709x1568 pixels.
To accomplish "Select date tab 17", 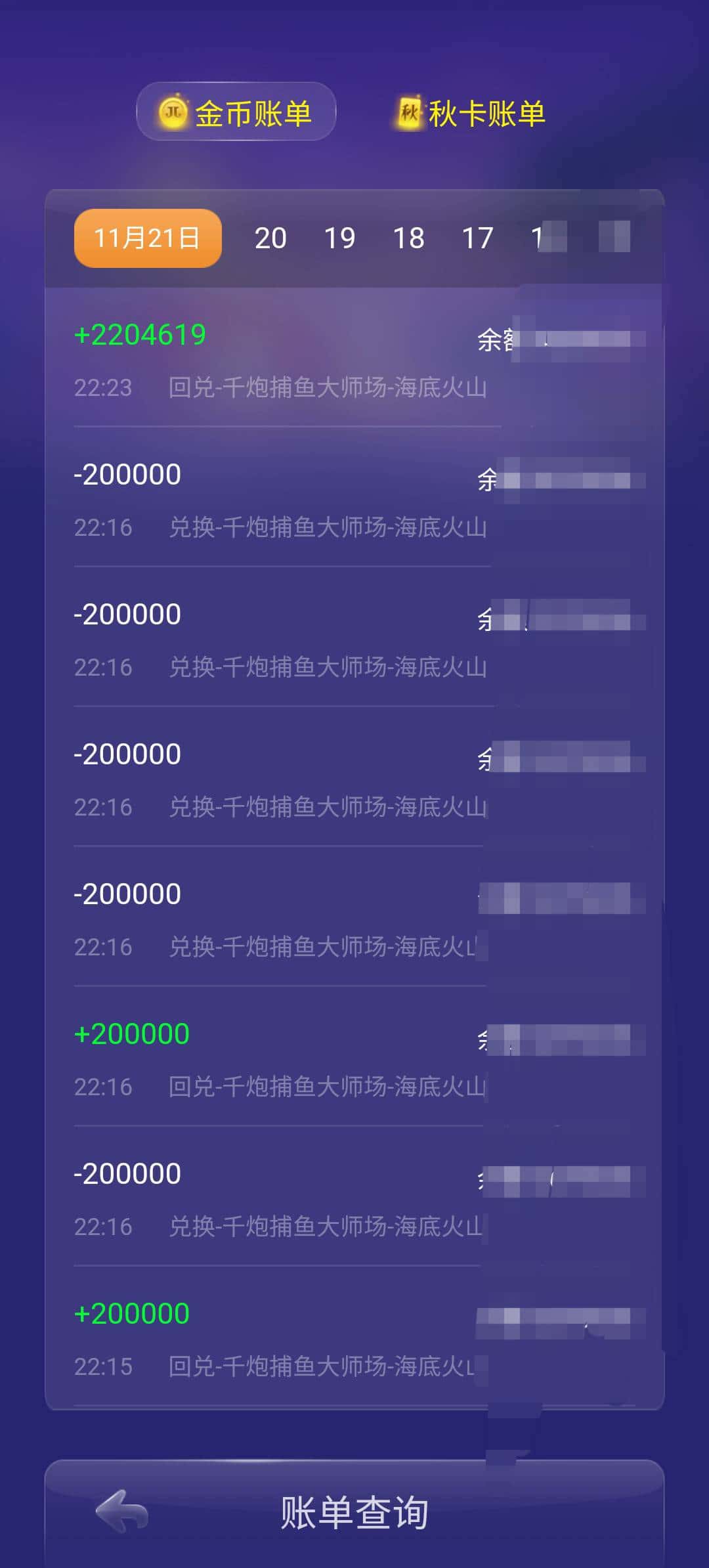I will (478, 238).
